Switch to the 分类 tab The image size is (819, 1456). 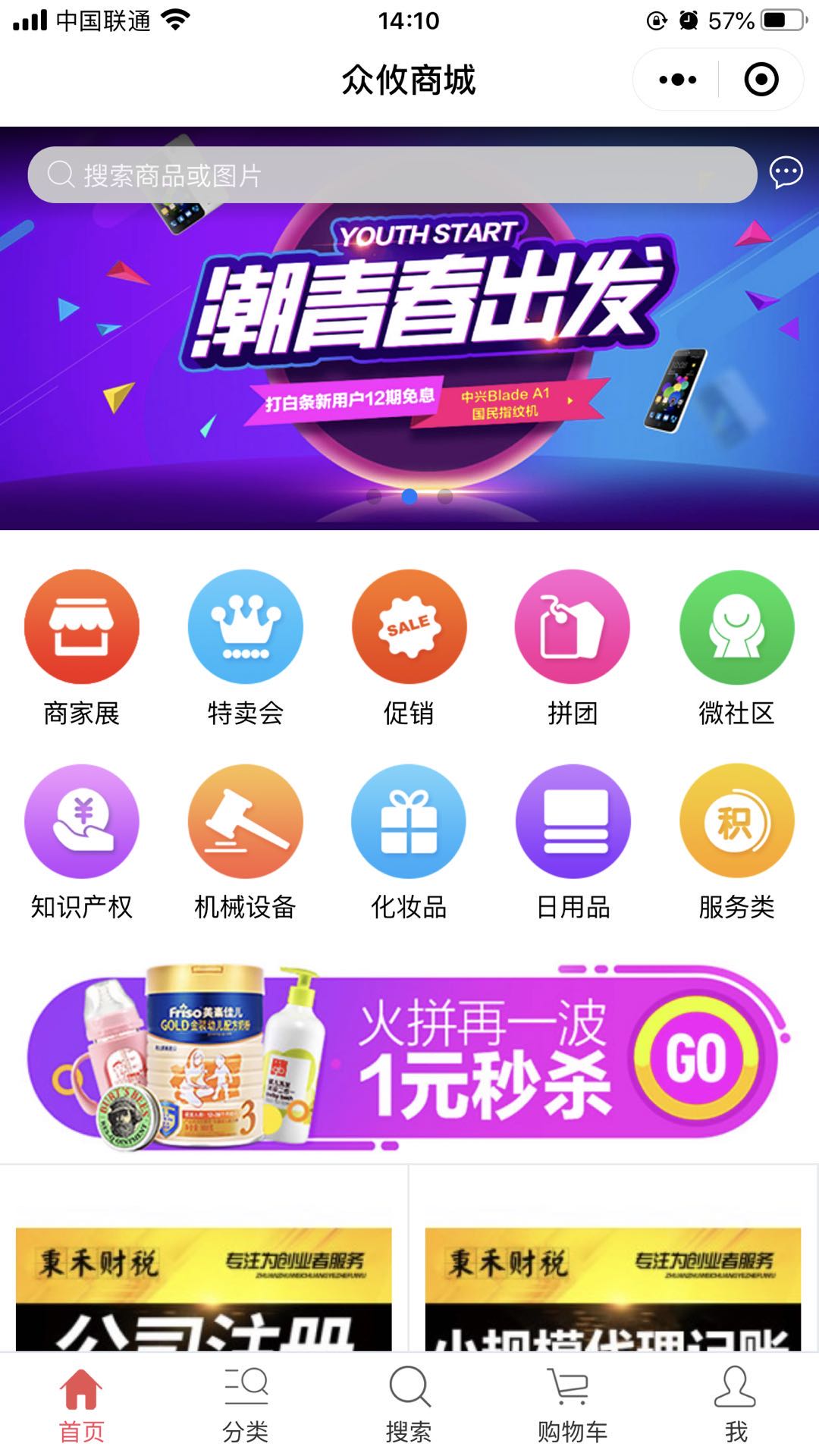click(246, 1404)
